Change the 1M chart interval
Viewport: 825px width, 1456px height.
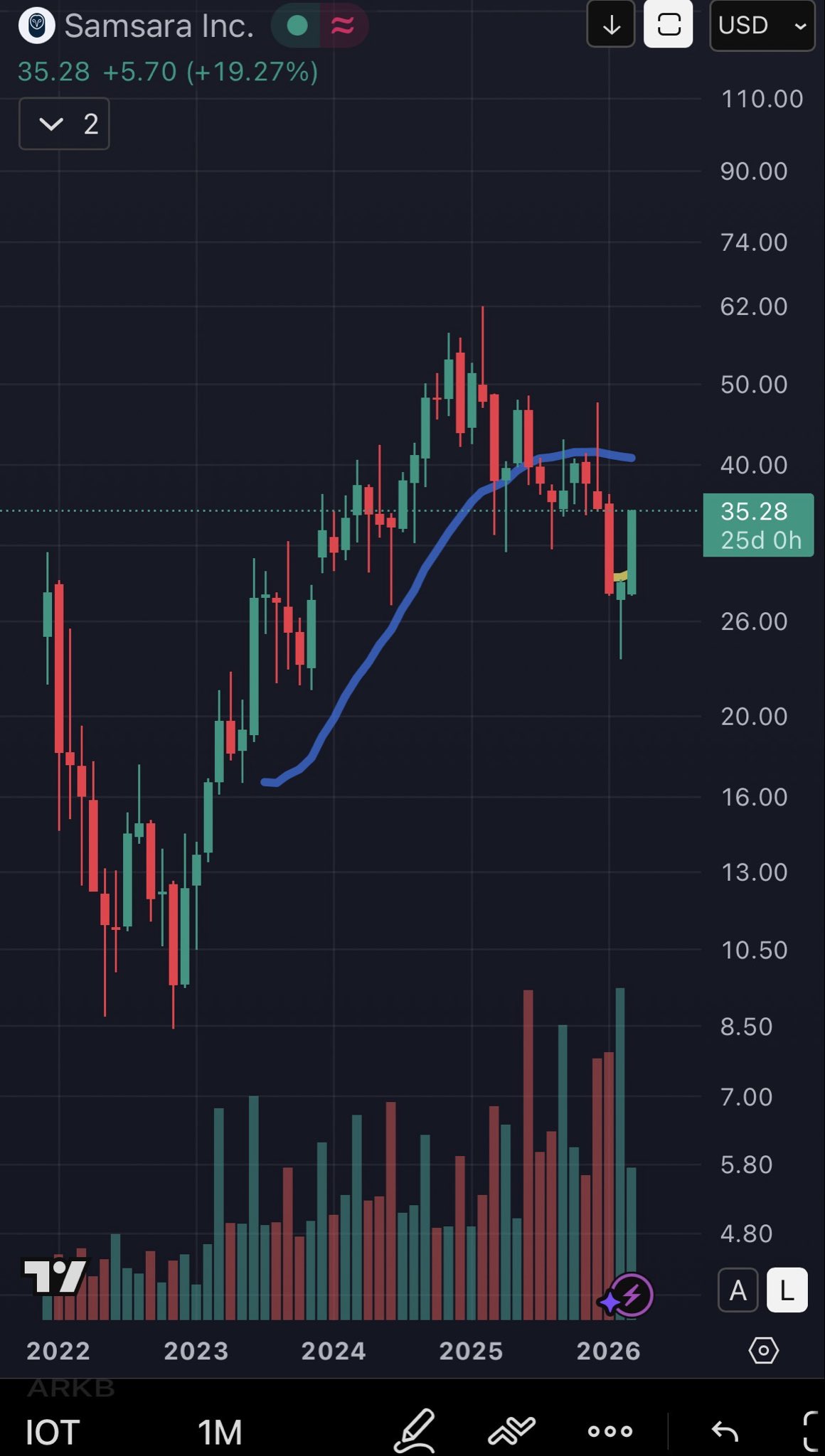[220, 1431]
